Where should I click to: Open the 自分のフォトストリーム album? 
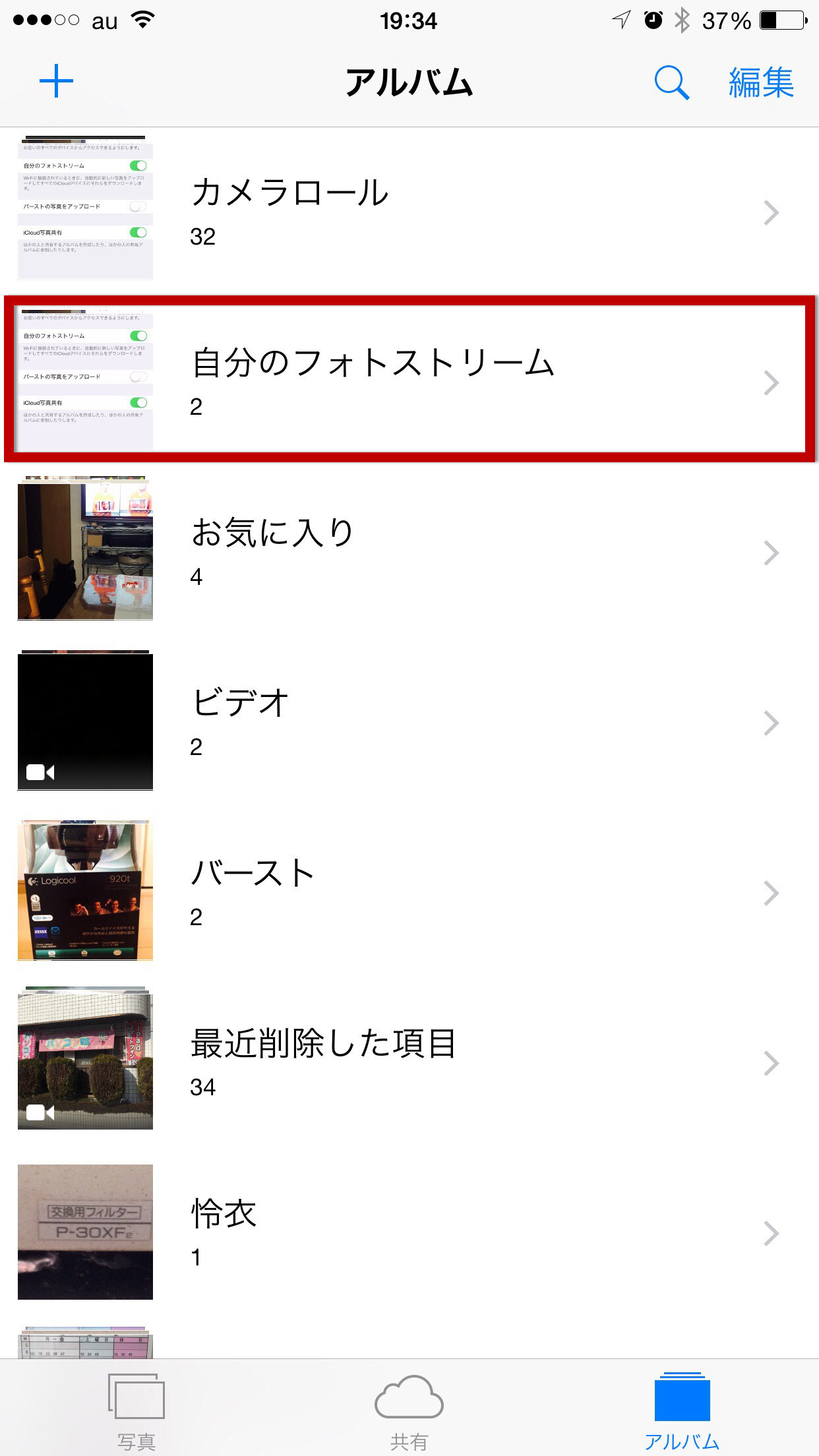point(409,381)
